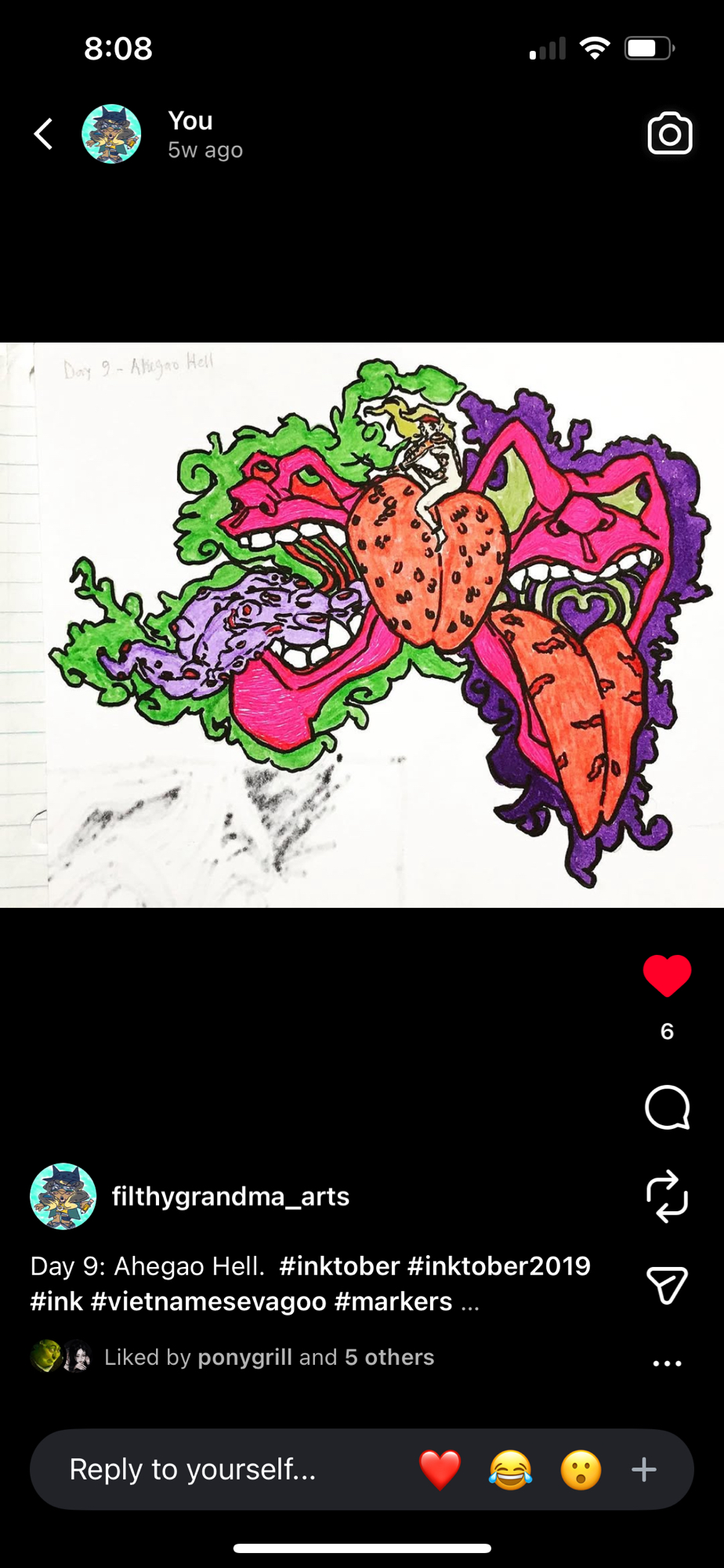Share the post via the paper plane icon

point(667,1284)
